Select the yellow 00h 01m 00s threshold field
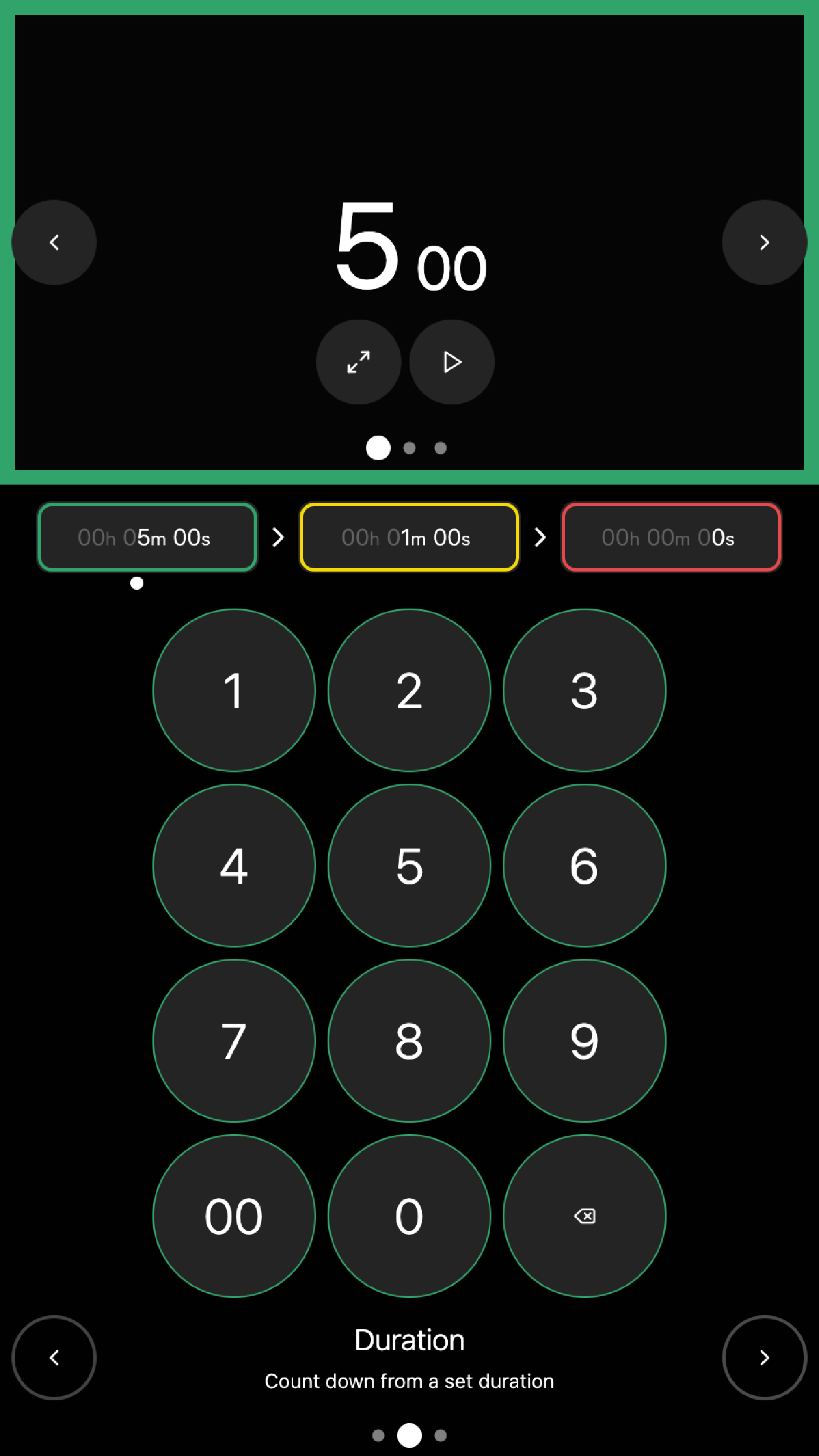 (x=409, y=537)
